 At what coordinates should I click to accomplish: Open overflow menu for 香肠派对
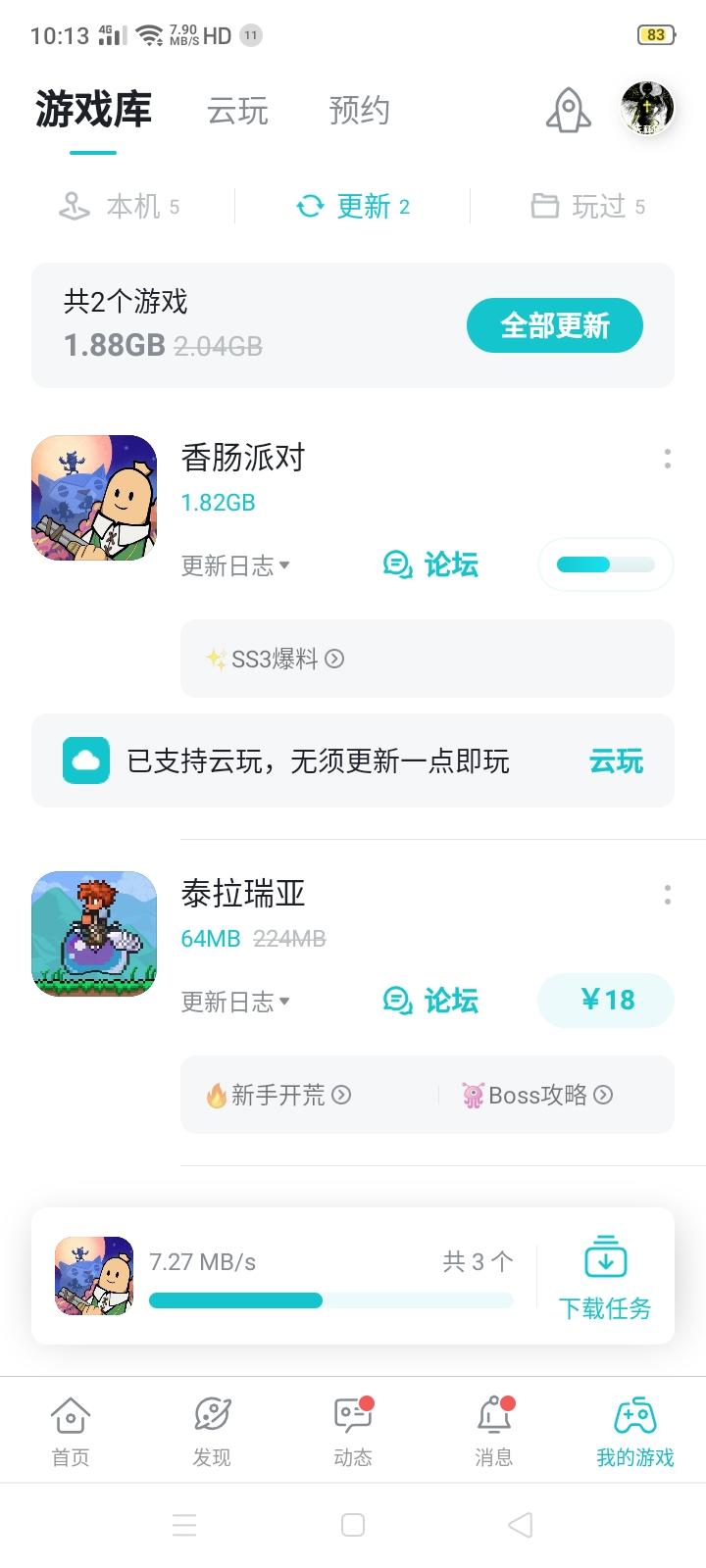click(x=667, y=459)
